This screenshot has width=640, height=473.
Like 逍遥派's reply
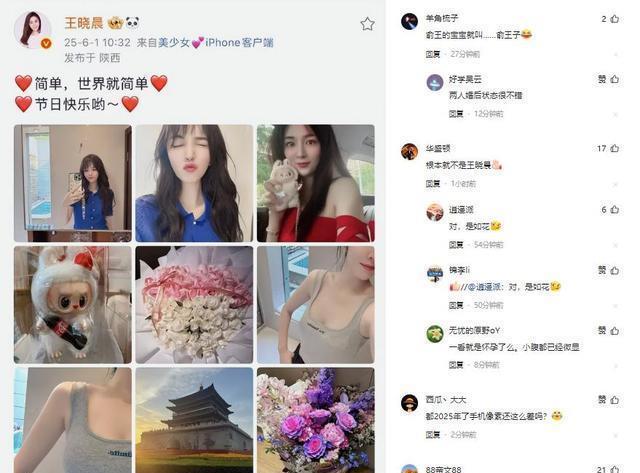pos(616,209)
